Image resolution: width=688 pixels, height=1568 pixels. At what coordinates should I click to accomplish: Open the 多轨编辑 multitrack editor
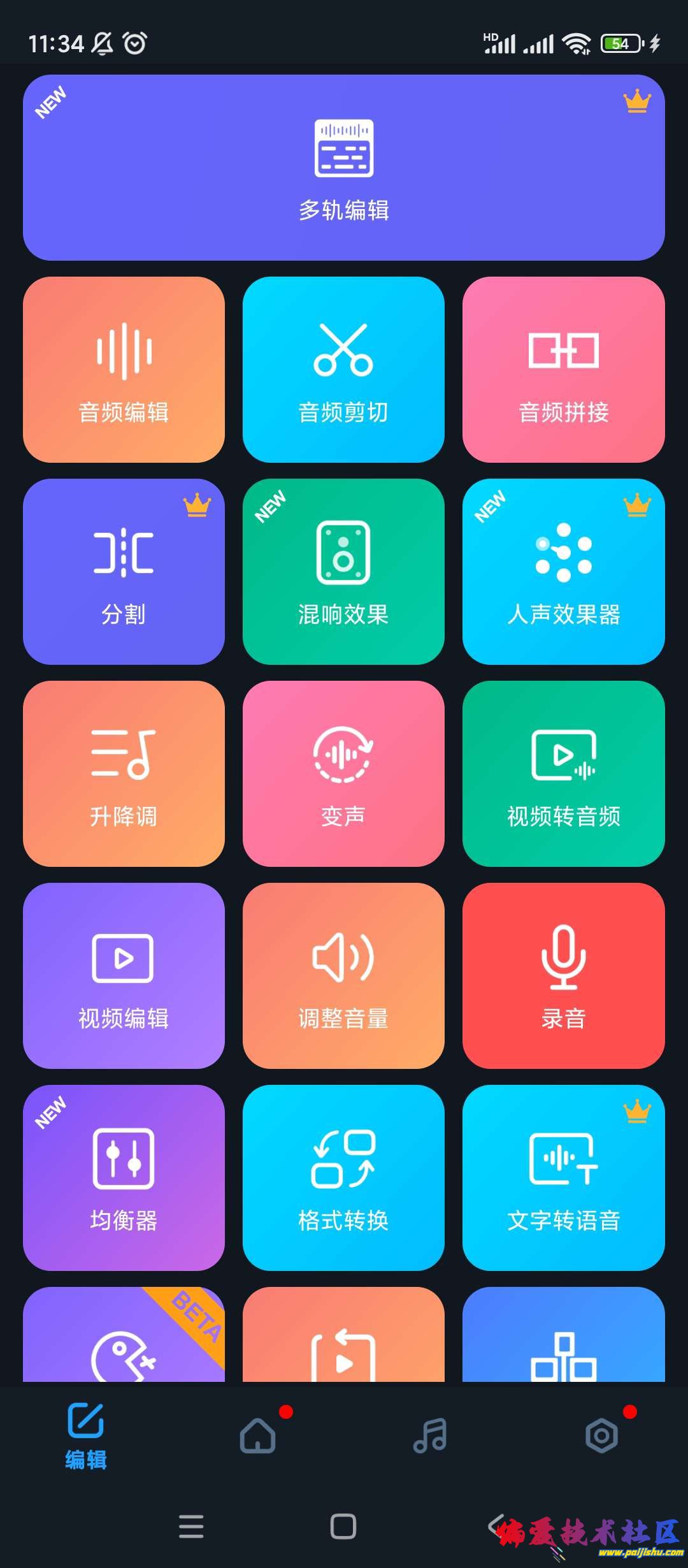point(344,167)
